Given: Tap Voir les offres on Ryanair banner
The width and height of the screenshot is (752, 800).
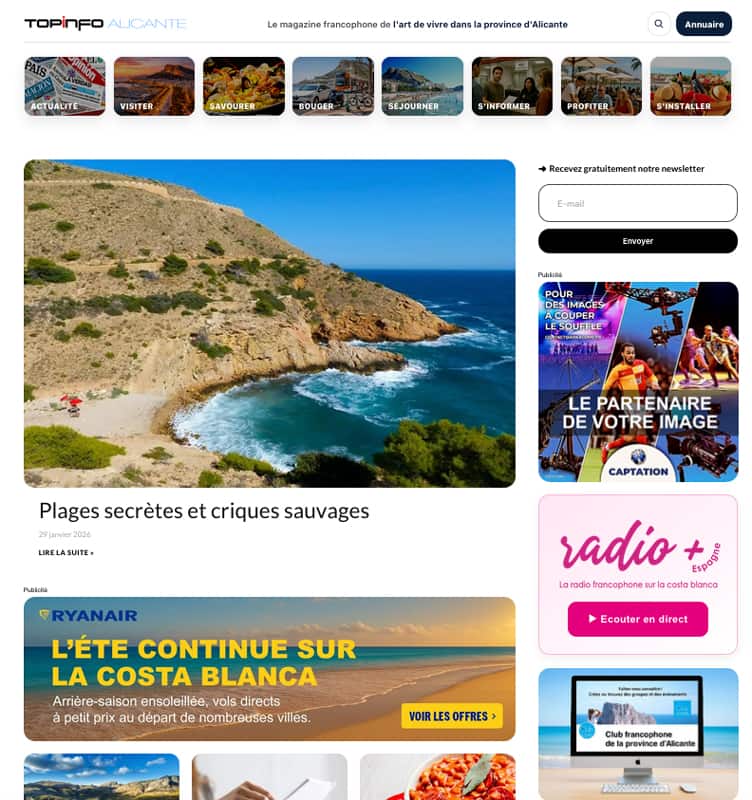Looking at the screenshot, I should (x=452, y=716).
